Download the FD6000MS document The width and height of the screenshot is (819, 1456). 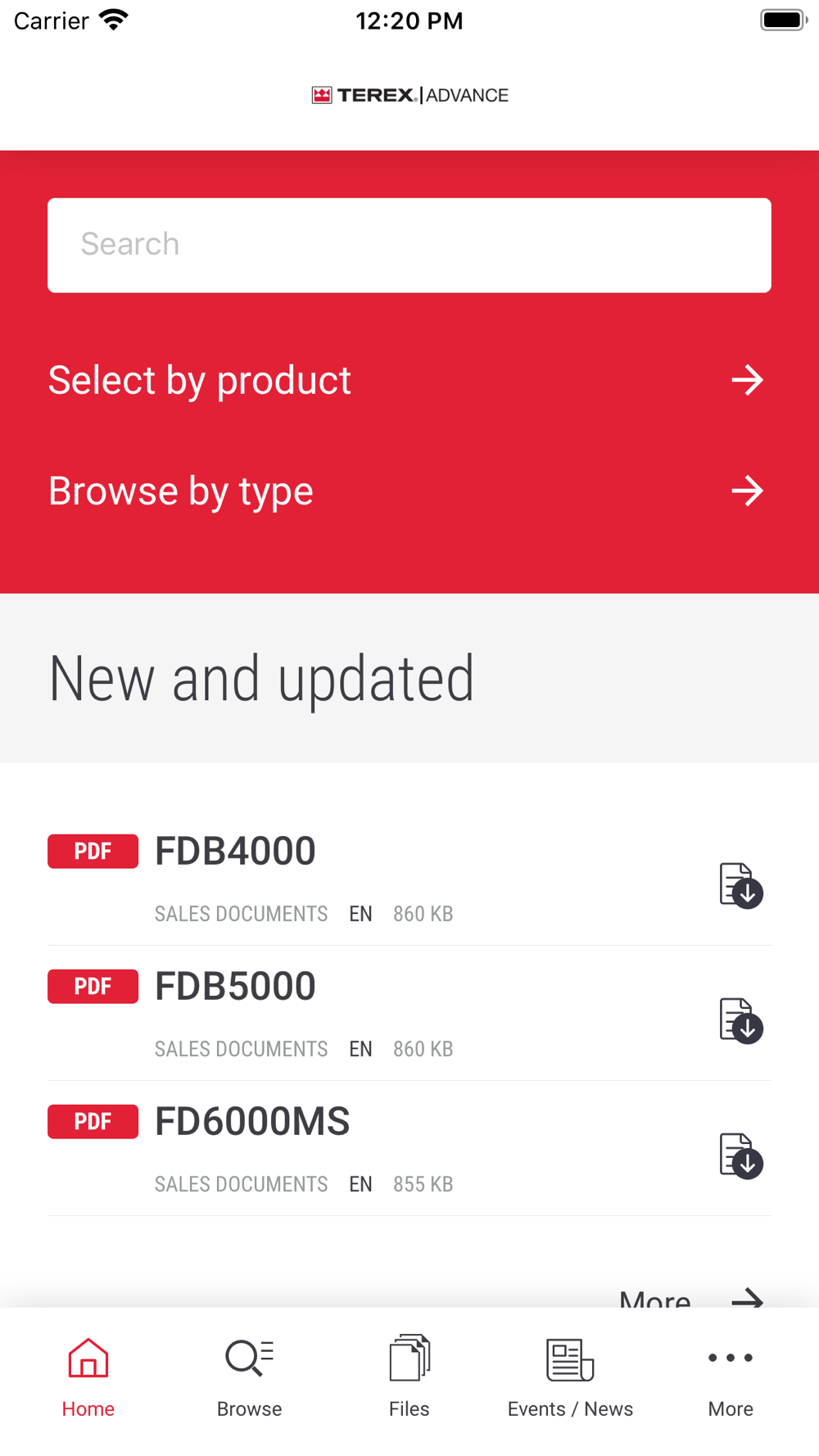(x=741, y=1155)
